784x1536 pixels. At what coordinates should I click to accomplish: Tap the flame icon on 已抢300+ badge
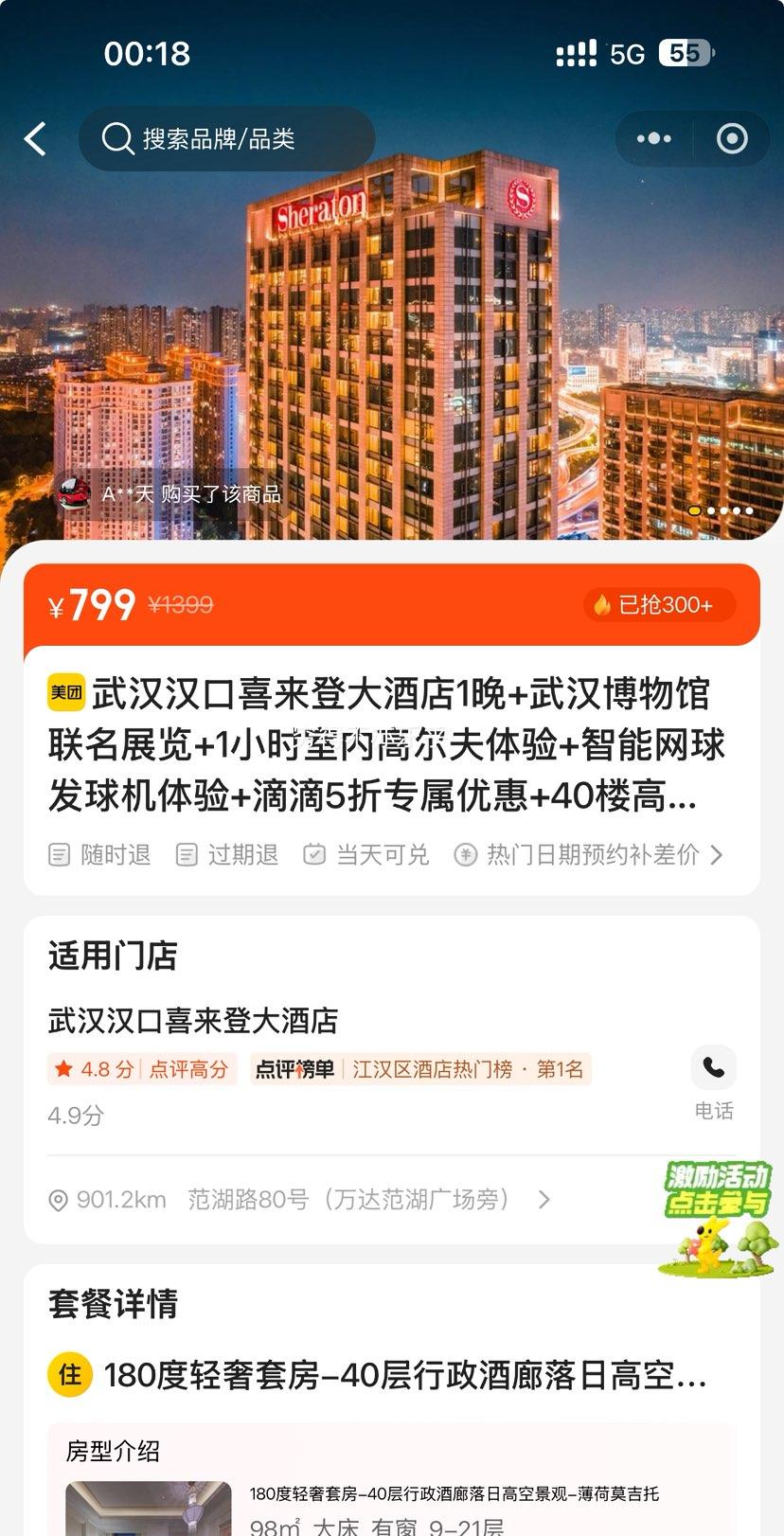coord(600,605)
